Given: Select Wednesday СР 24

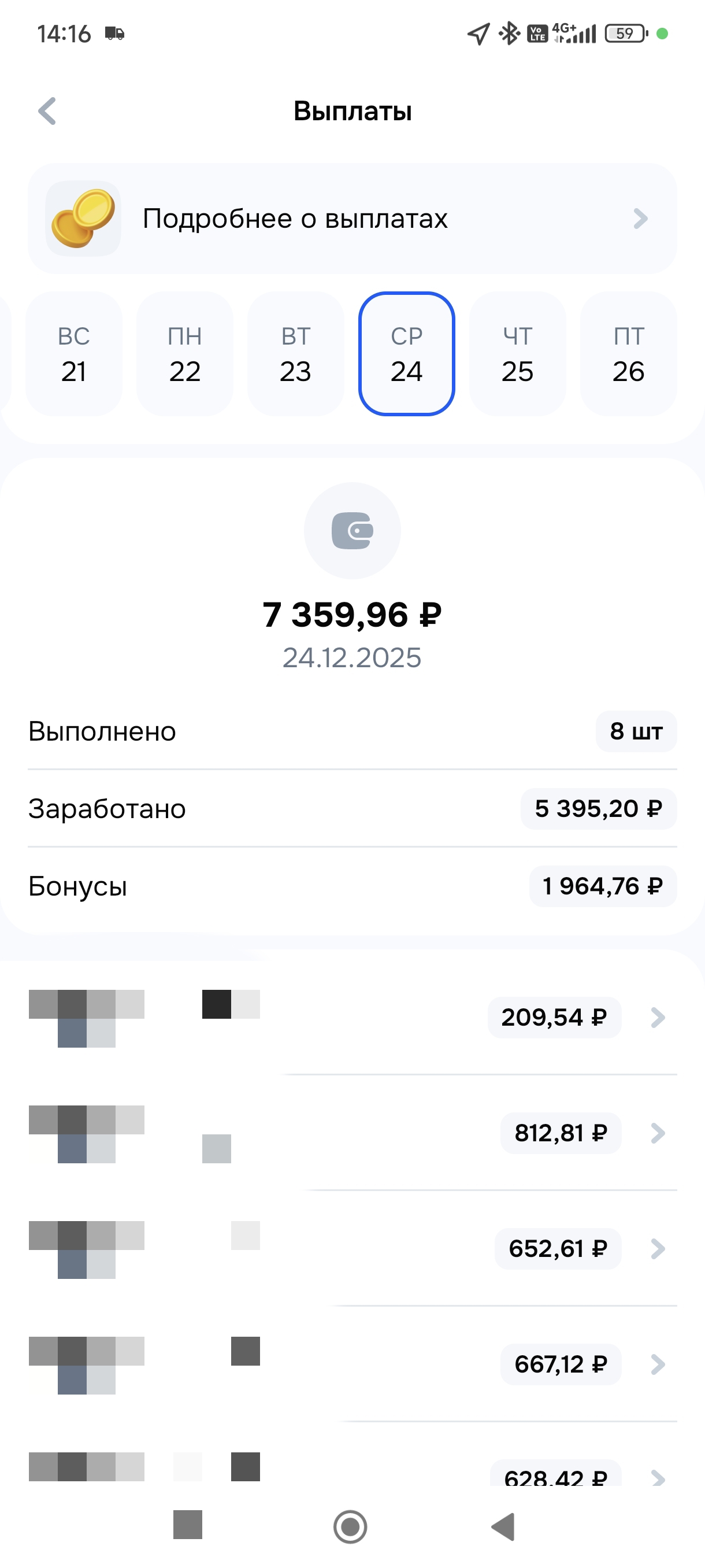Looking at the screenshot, I should (x=406, y=354).
